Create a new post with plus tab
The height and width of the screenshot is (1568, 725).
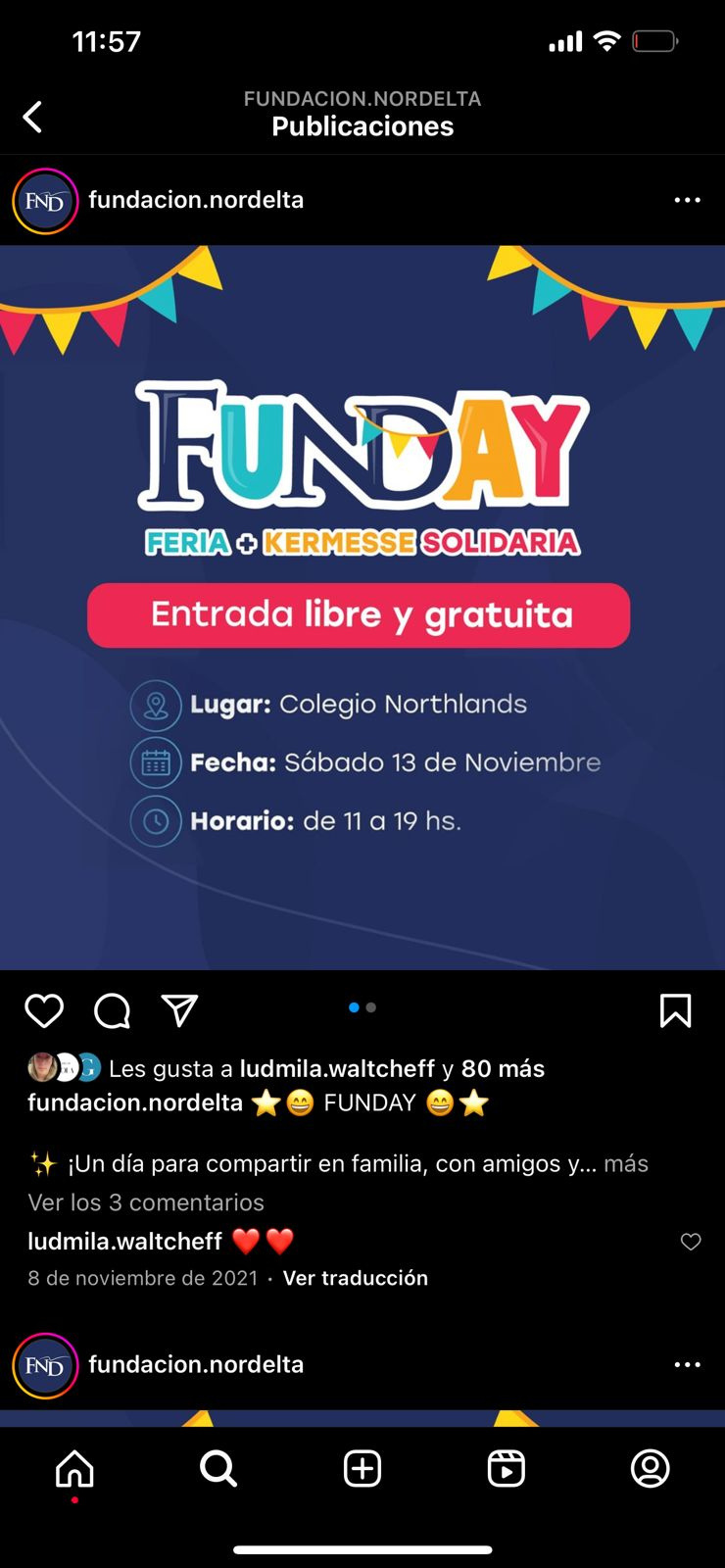(x=362, y=1468)
